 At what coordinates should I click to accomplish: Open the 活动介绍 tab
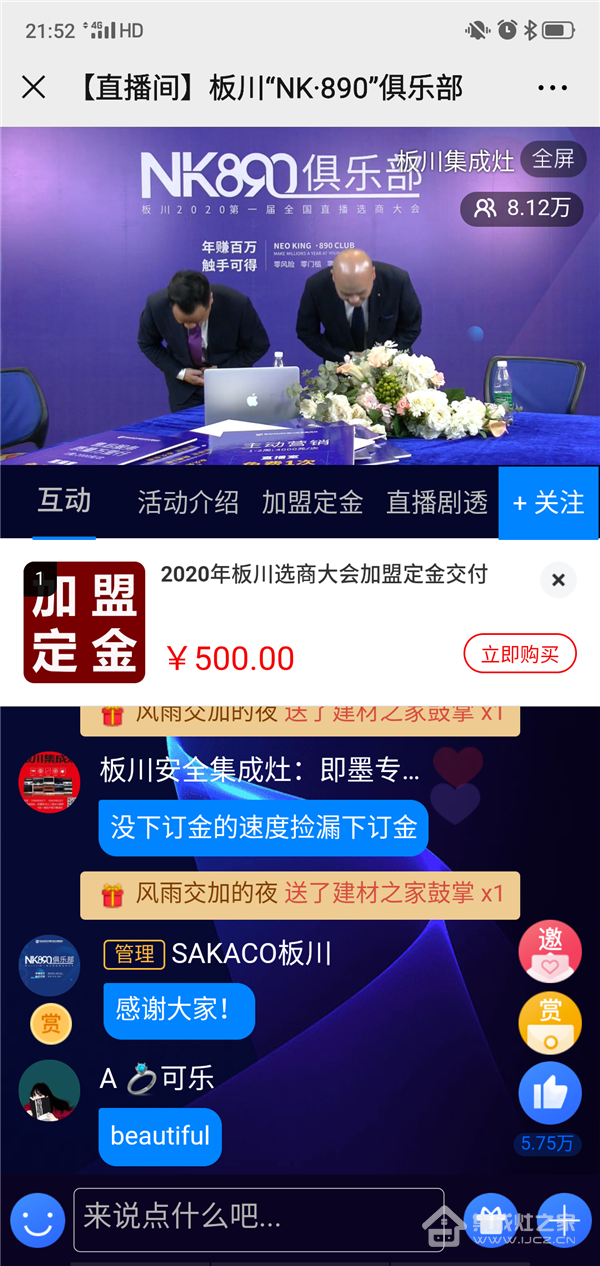click(x=188, y=502)
